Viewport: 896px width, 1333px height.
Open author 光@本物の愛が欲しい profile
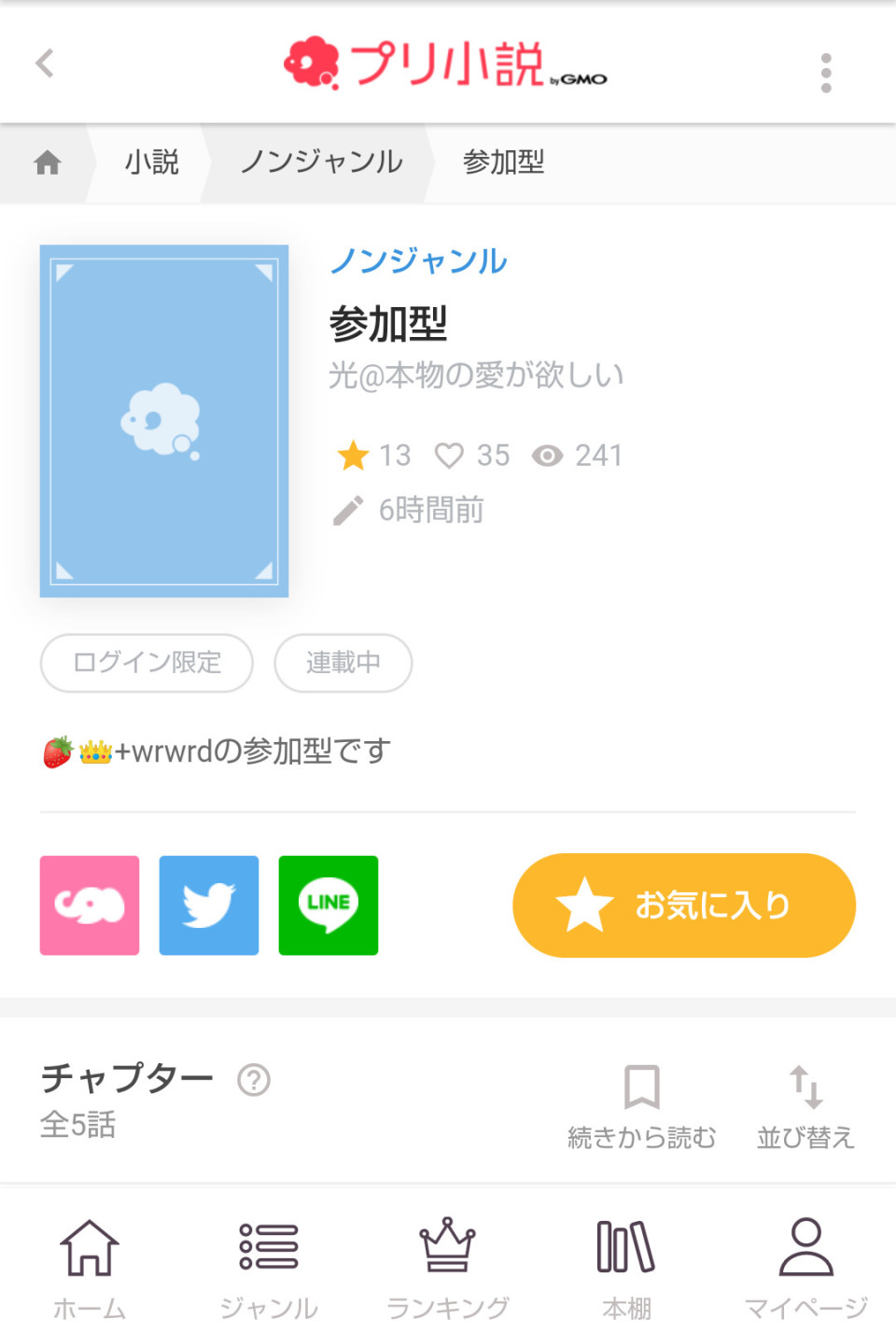point(476,375)
